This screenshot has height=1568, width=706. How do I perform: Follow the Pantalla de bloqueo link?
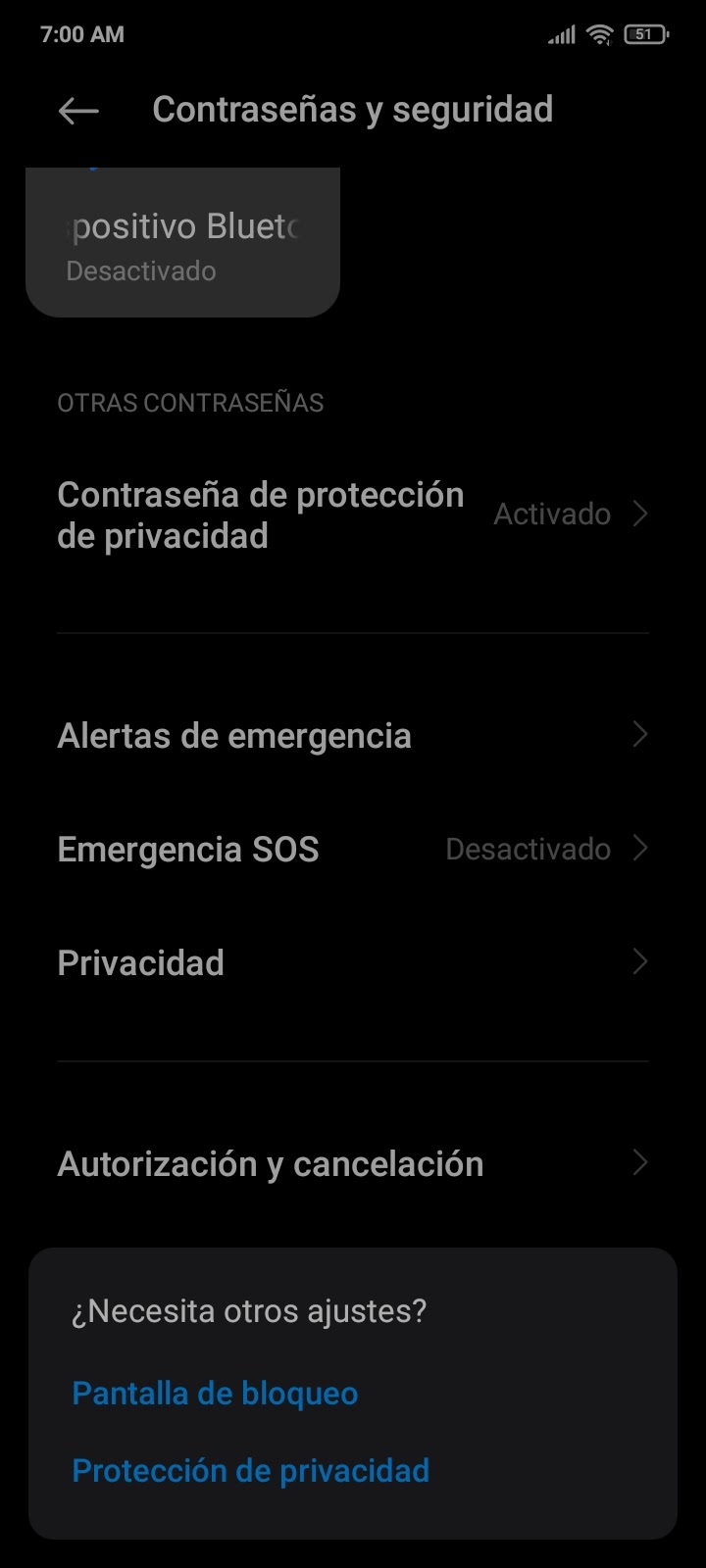pos(215,1394)
